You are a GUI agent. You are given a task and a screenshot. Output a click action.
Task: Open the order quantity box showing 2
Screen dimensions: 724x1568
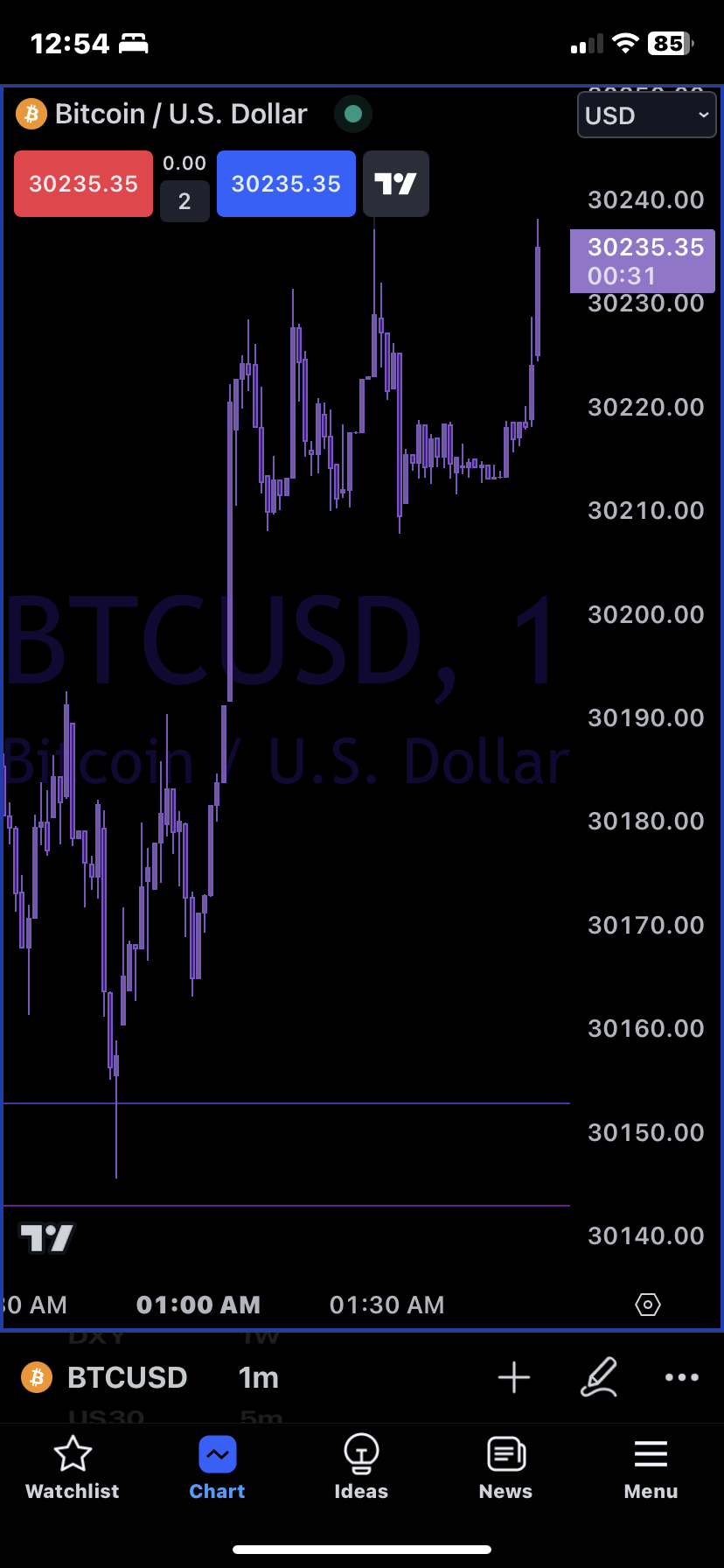coord(184,201)
